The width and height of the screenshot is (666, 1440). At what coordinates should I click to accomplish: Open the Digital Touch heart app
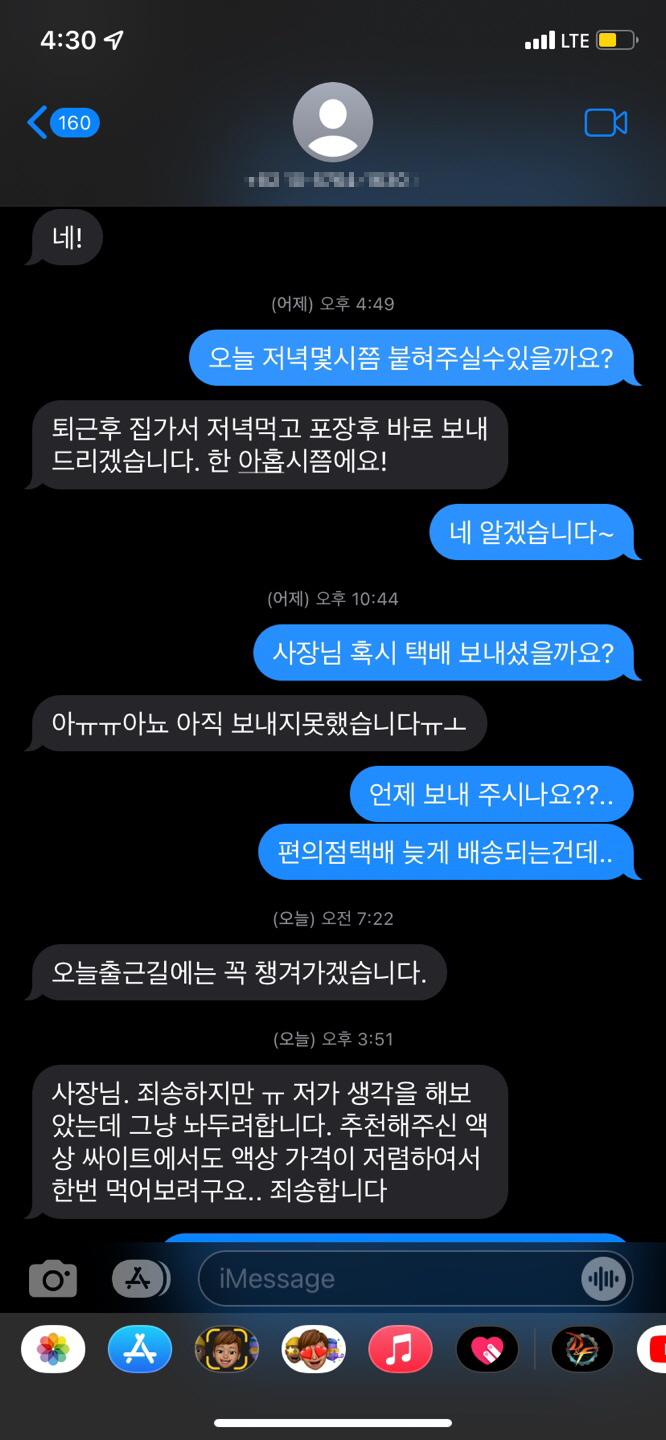(487, 1350)
